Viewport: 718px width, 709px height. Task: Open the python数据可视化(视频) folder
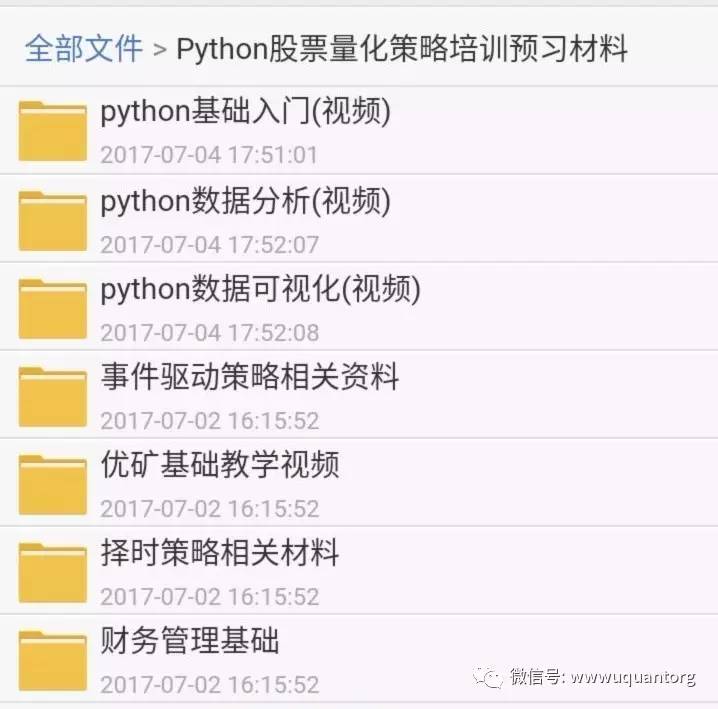click(260, 290)
